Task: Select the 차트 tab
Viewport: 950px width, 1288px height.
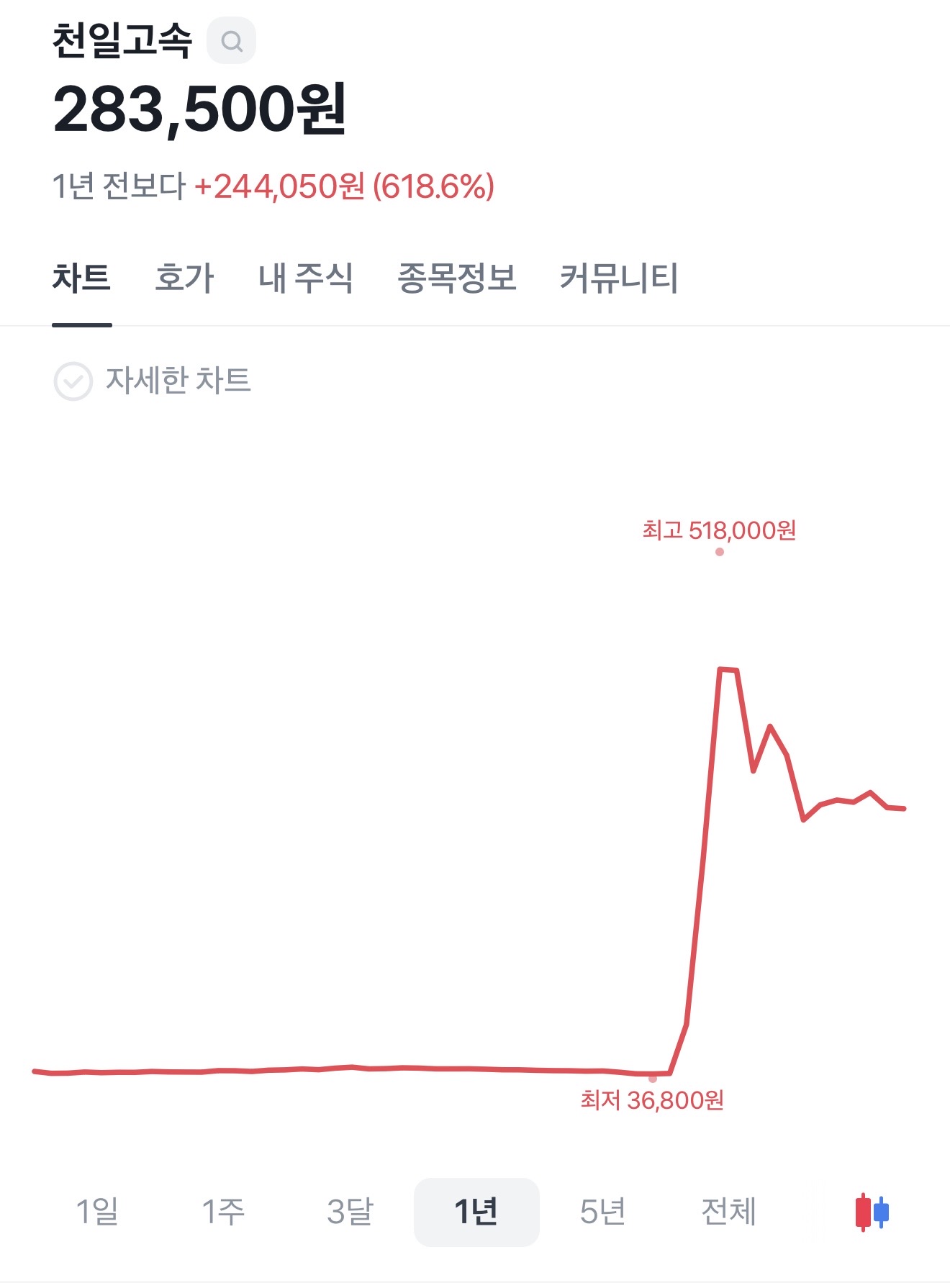Action: click(81, 278)
